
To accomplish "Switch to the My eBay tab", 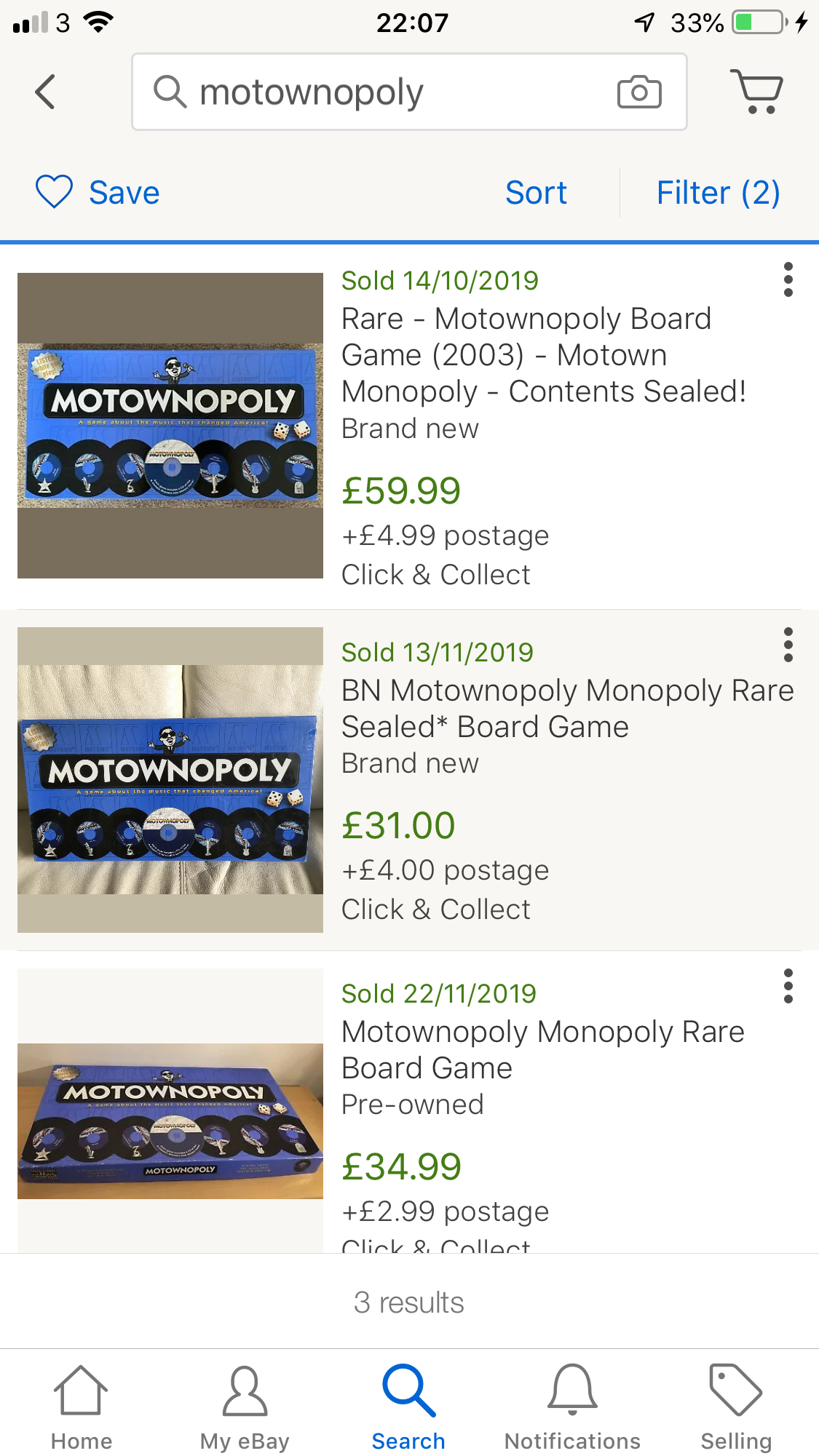I will (245, 1408).
